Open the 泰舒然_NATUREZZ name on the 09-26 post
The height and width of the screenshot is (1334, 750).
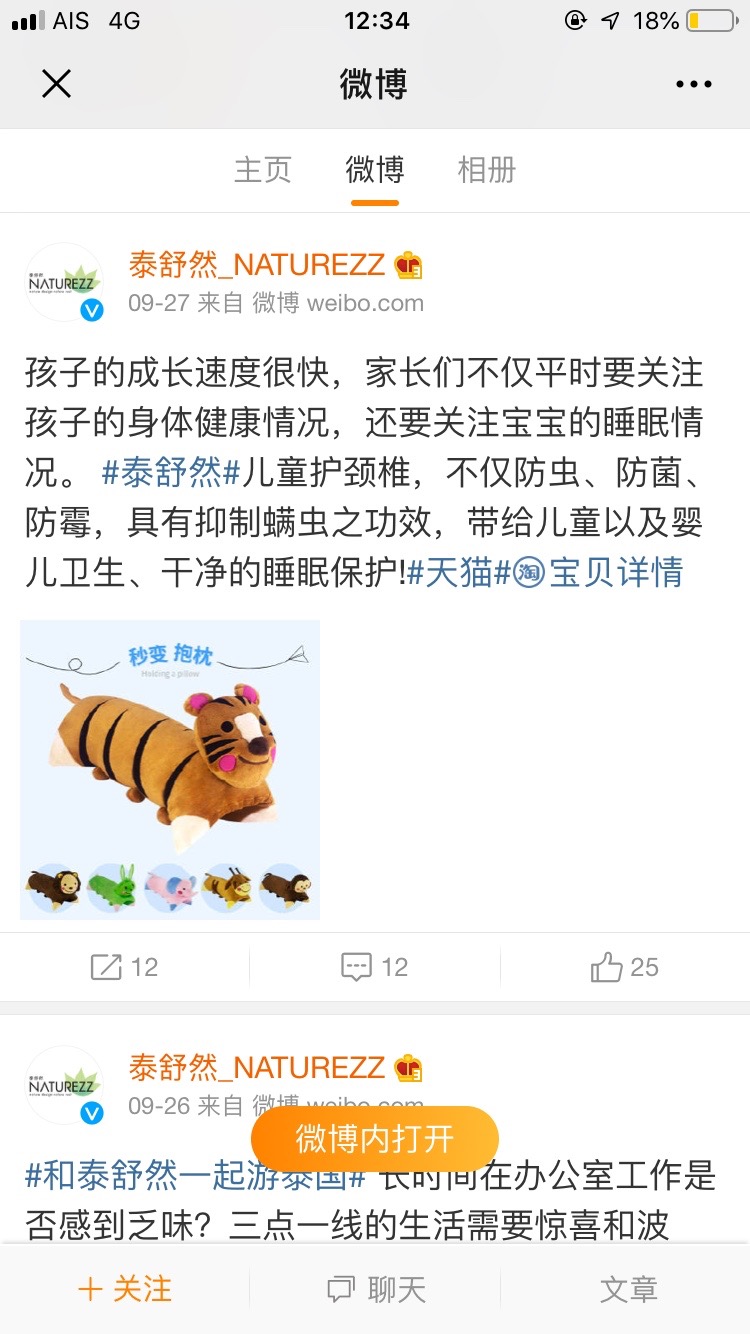click(x=257, y=1067)
